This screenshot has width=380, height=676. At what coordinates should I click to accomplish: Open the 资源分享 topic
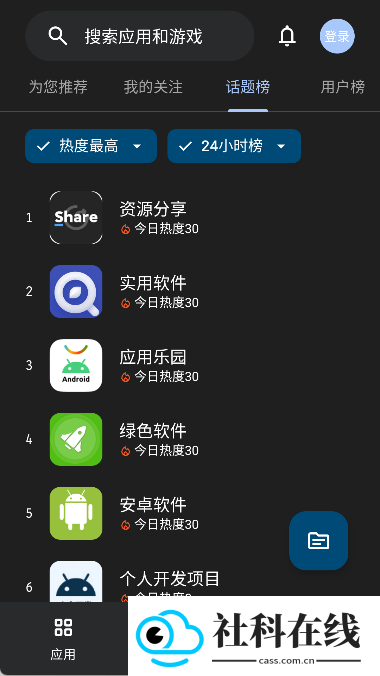190,218
